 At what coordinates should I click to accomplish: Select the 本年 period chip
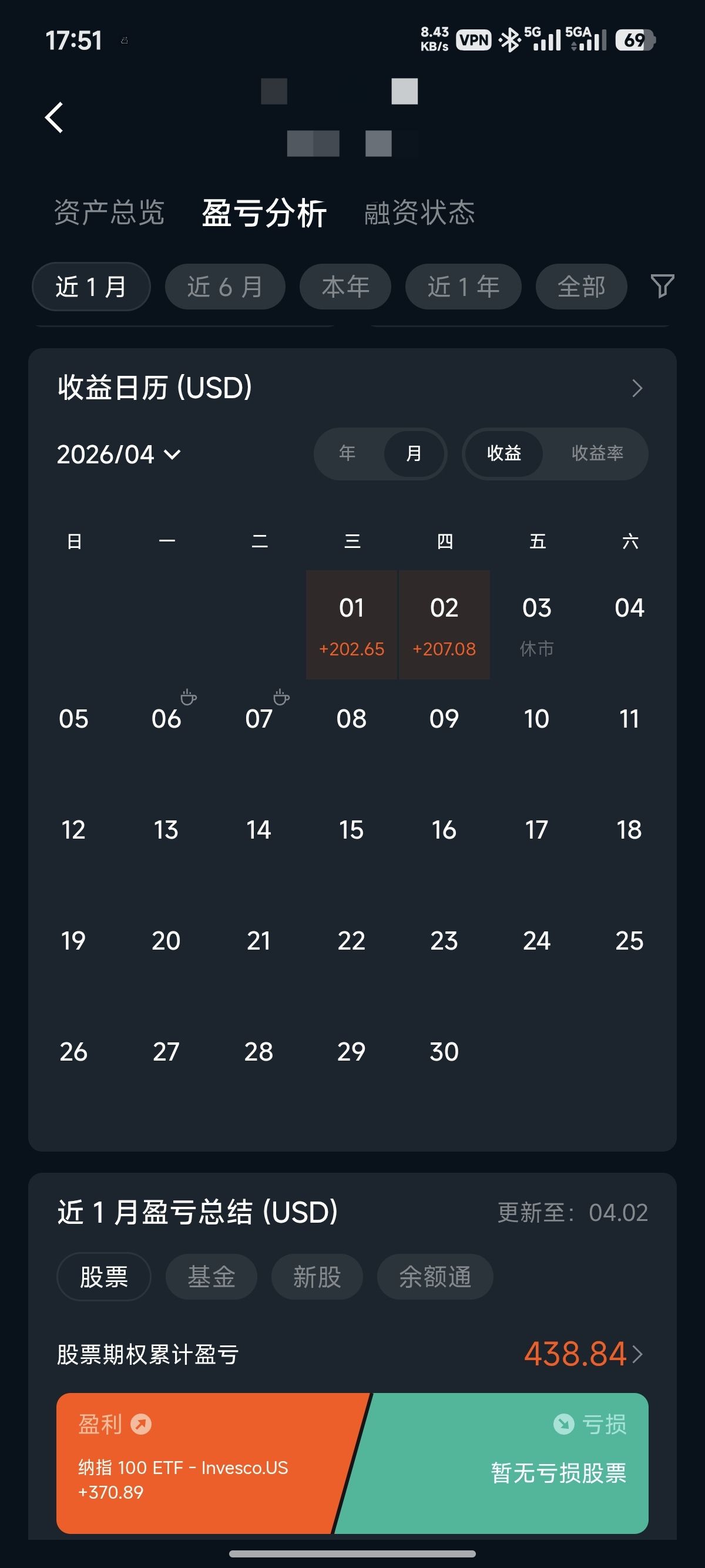(x=345, y=287)
